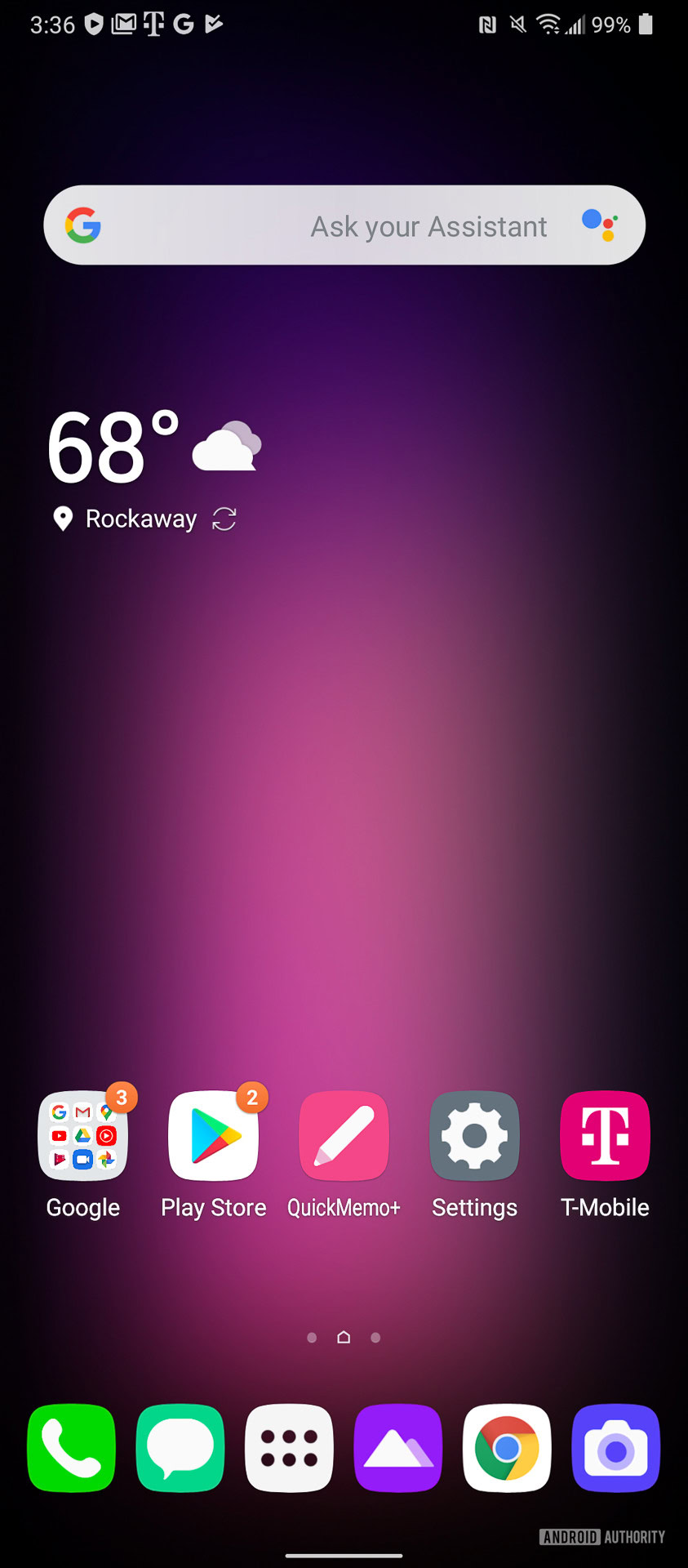Tap the Google search bar
This screenshot has height=1568, width=688.
coord(326,225)
